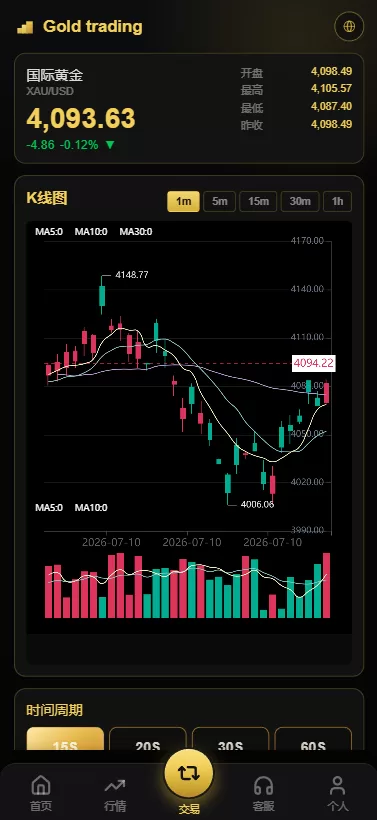
Task: Open 客服 customer service tab
Action: coord(263,793)
